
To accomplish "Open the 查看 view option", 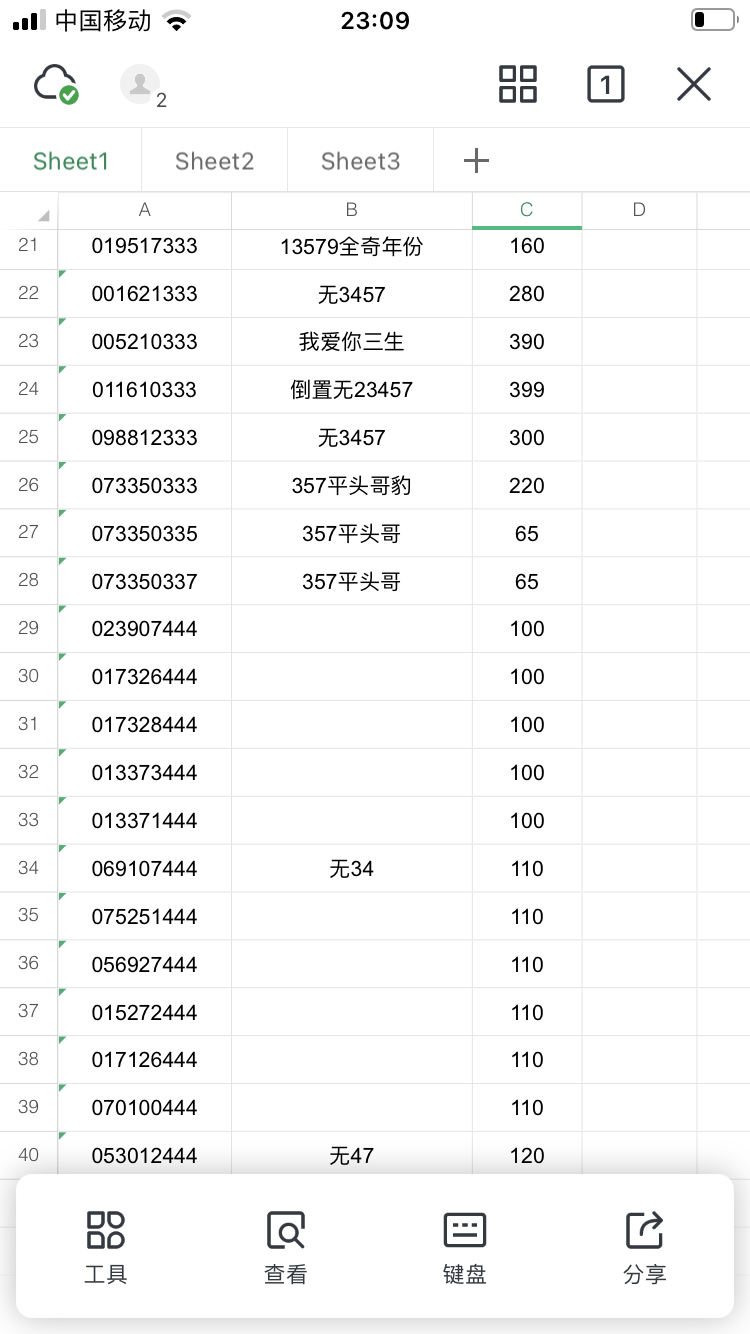I will 285,1246.
